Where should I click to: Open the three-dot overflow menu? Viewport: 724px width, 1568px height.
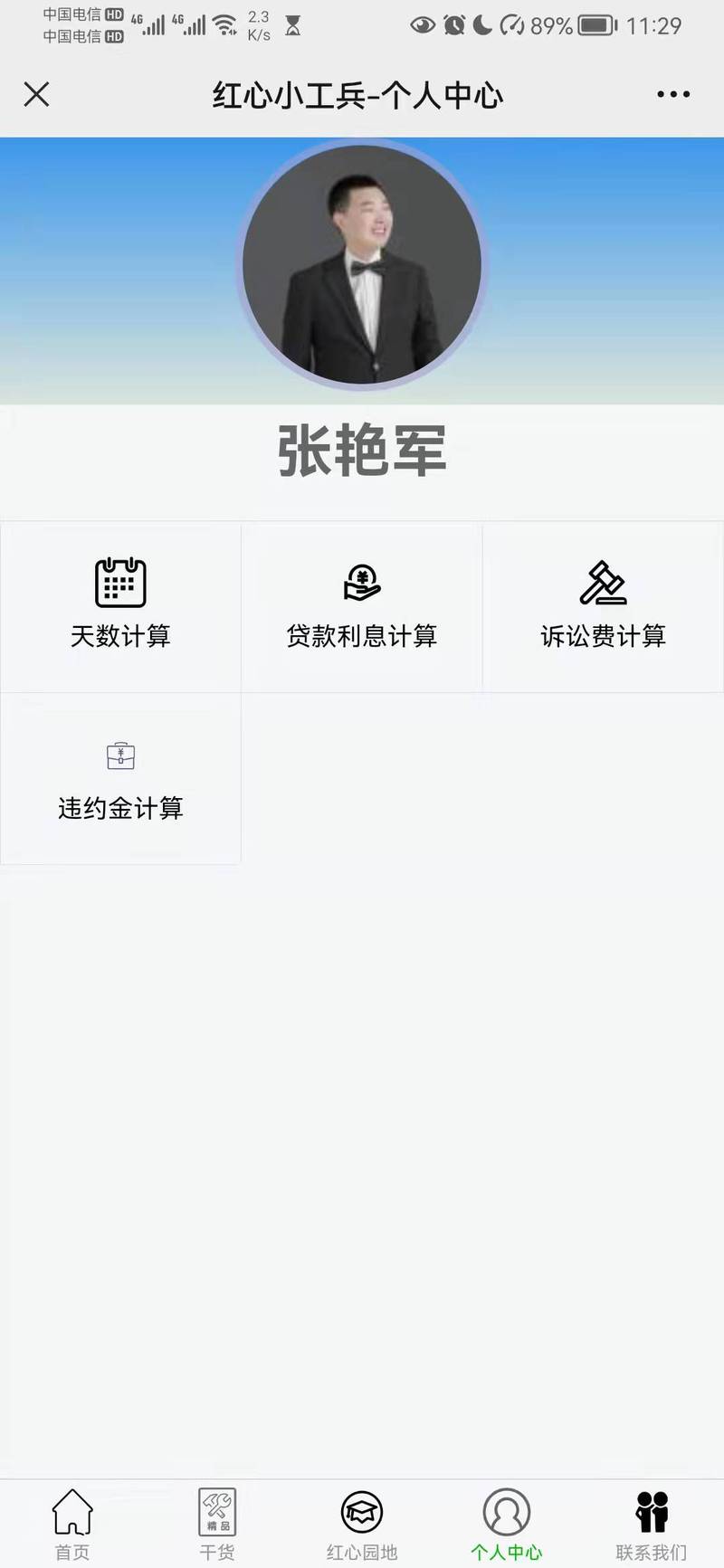coord(673,94)
